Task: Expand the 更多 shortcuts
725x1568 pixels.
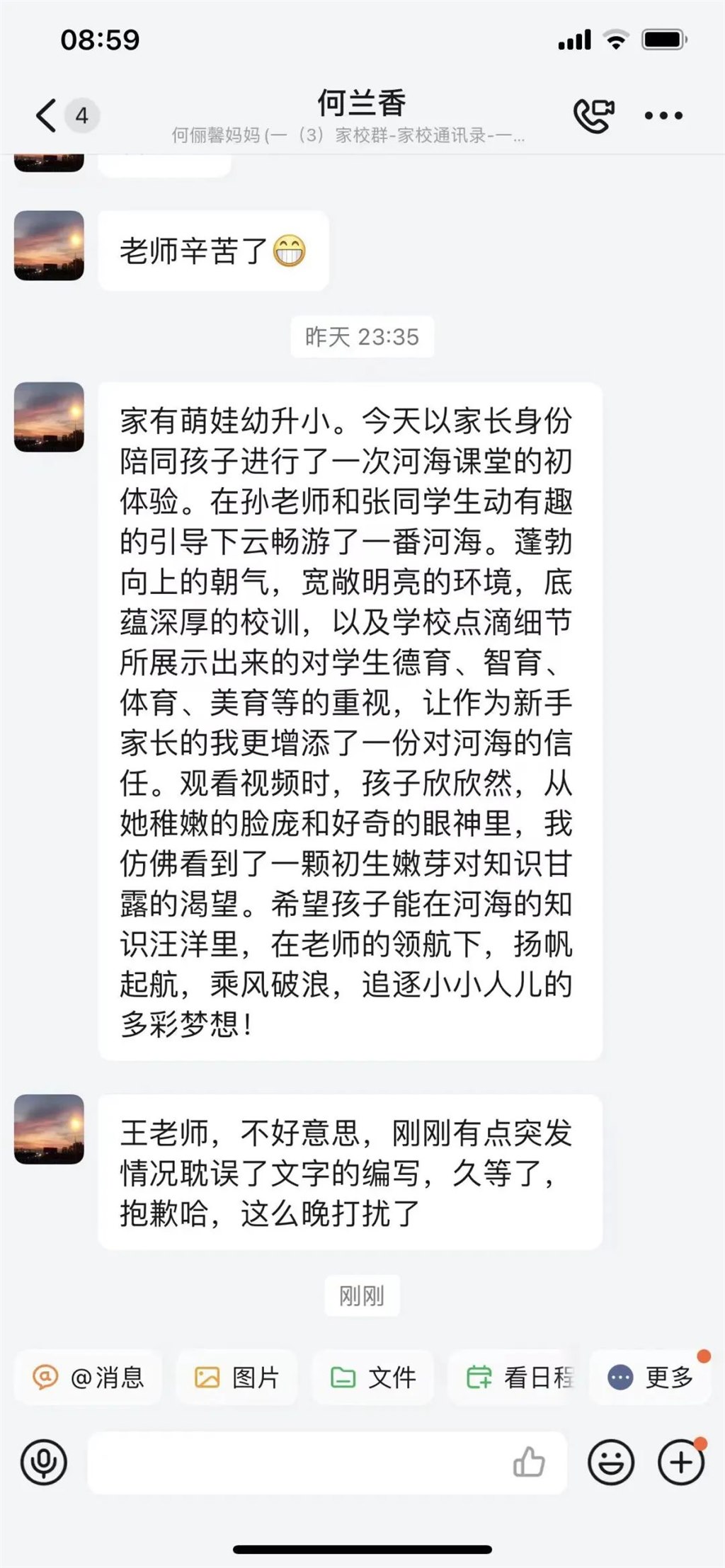Action: click(x=650, y=1377)
